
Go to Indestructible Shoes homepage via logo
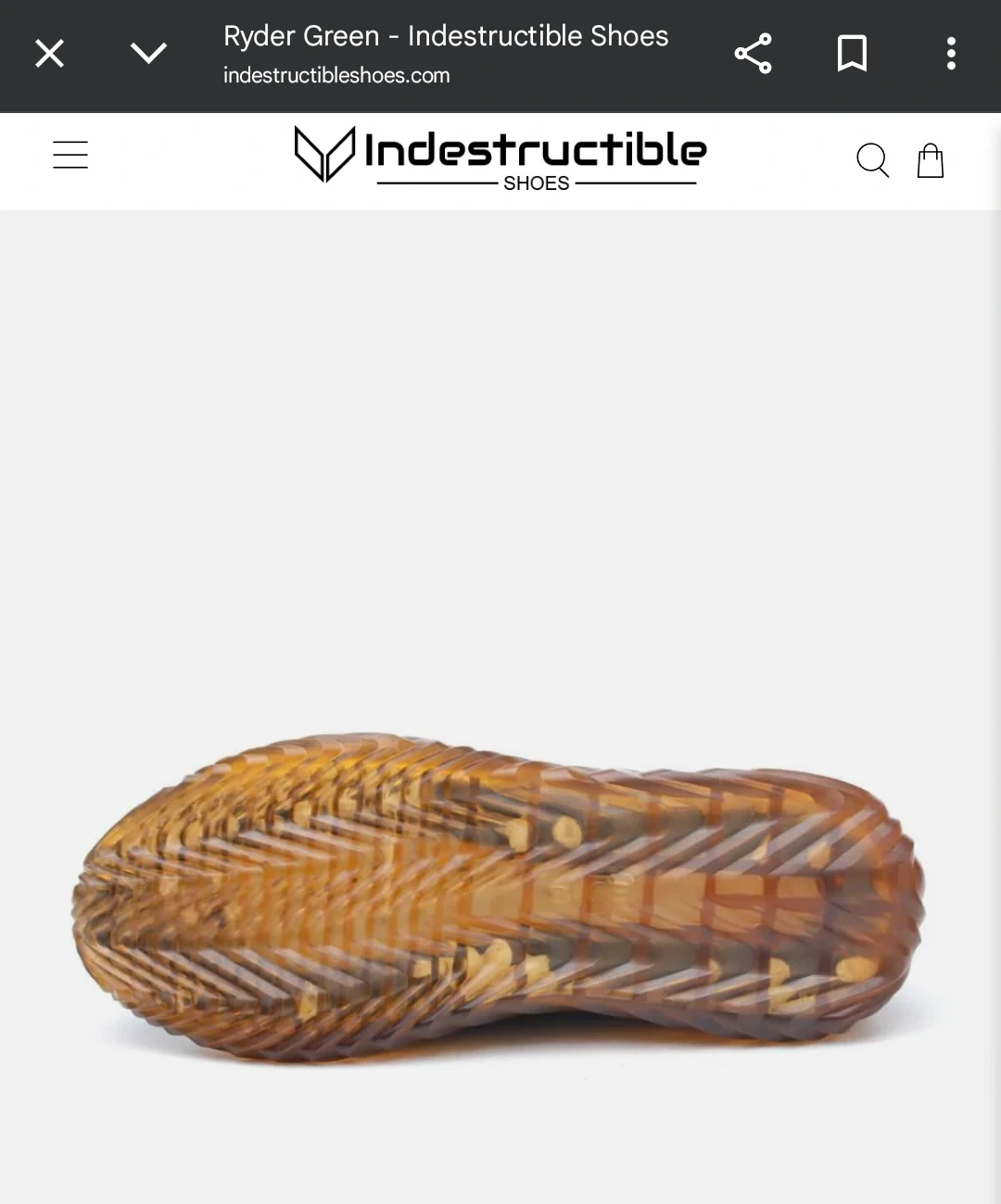click(x=500, y=158)
